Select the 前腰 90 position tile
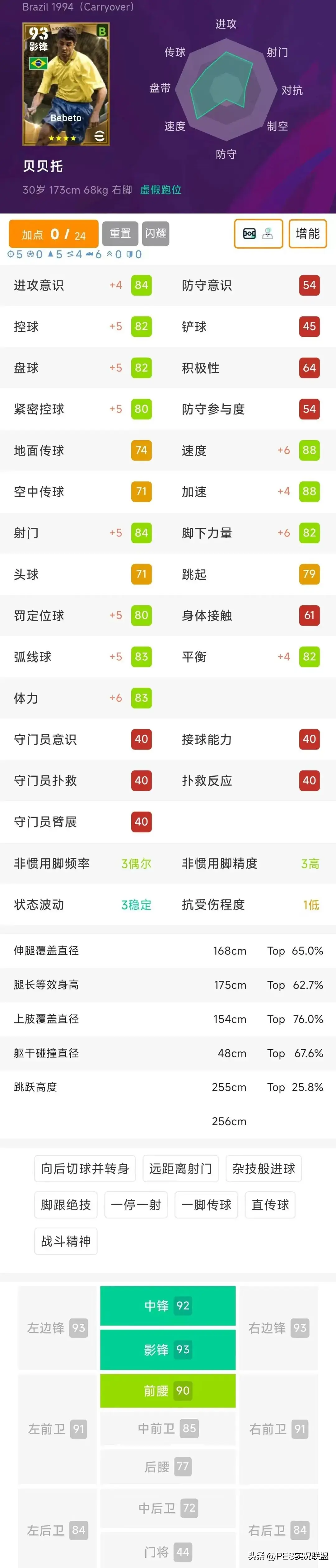The image size is (336, 1568). pyautogui.click(x=168, y=1390)
